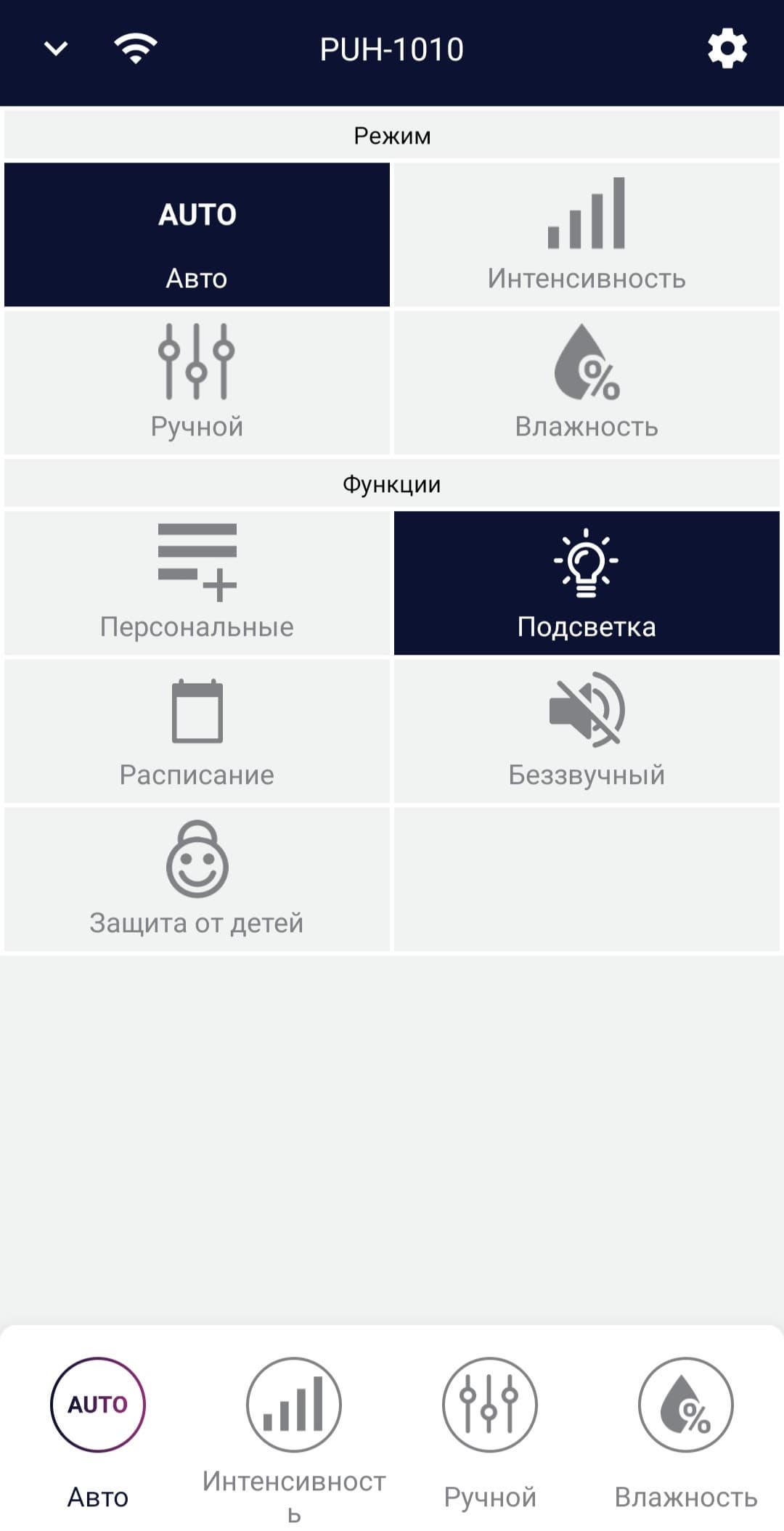
Task: Switch to the Ручной mode tile
Action: (x=197, y=382)
